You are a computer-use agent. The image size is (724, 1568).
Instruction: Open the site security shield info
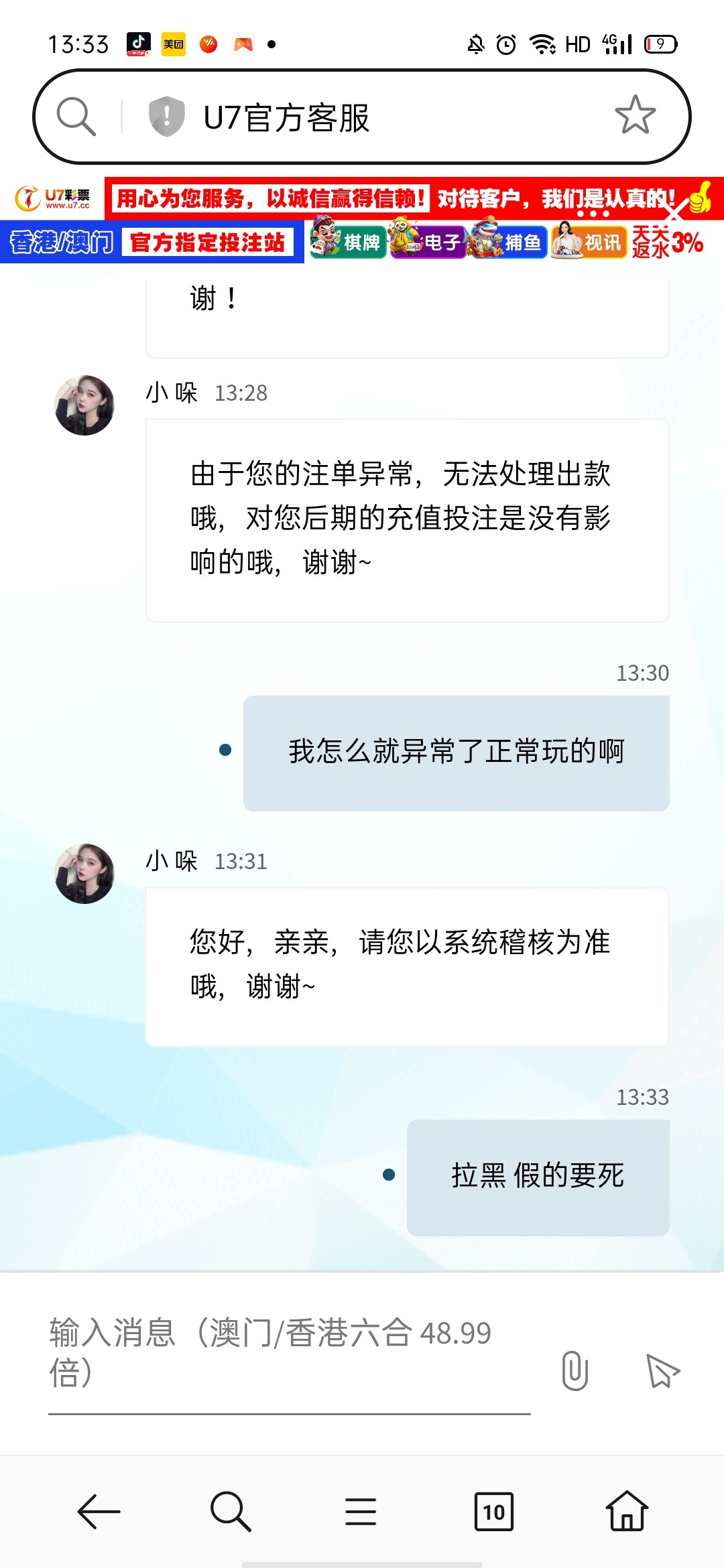(166, 117)
